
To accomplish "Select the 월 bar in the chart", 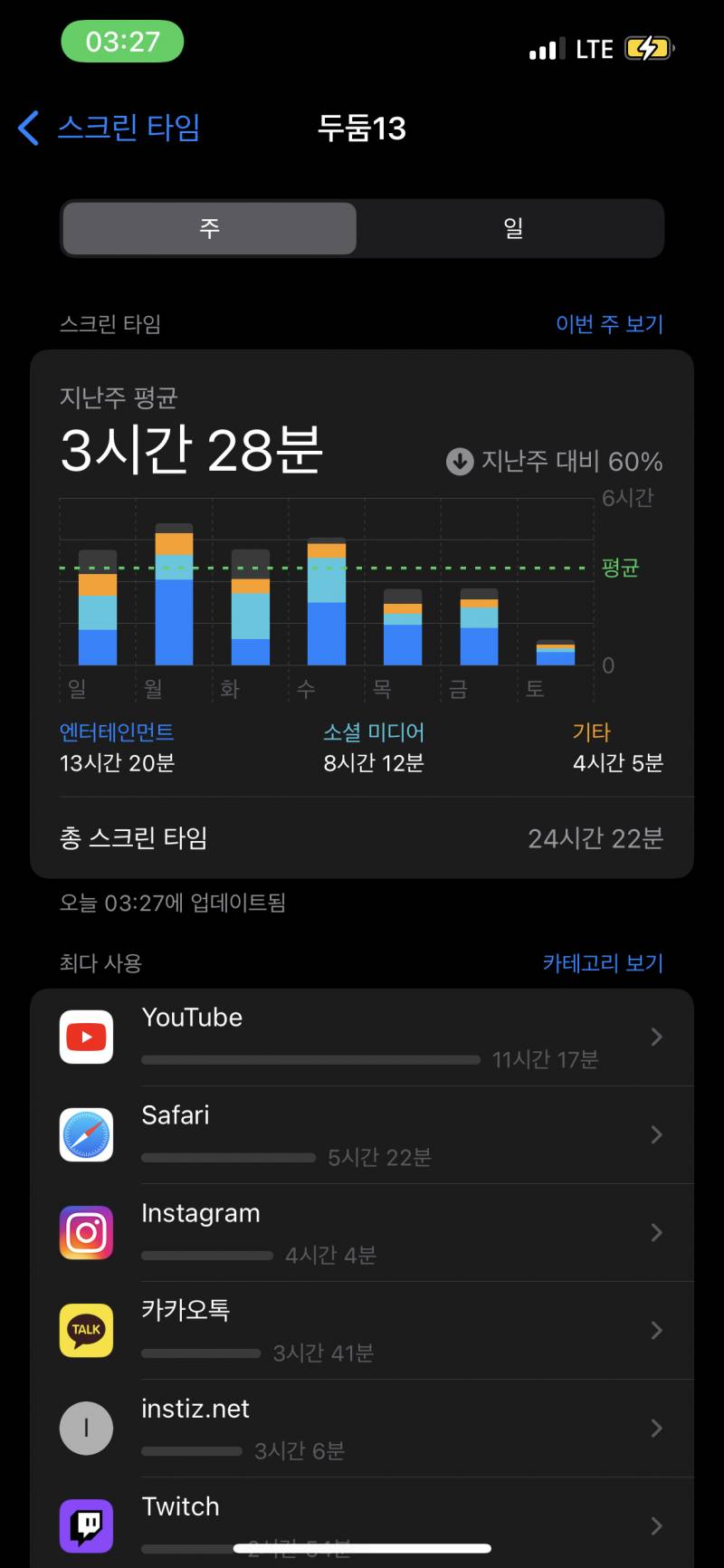I will pyautogui.click(x=174, y=594).
